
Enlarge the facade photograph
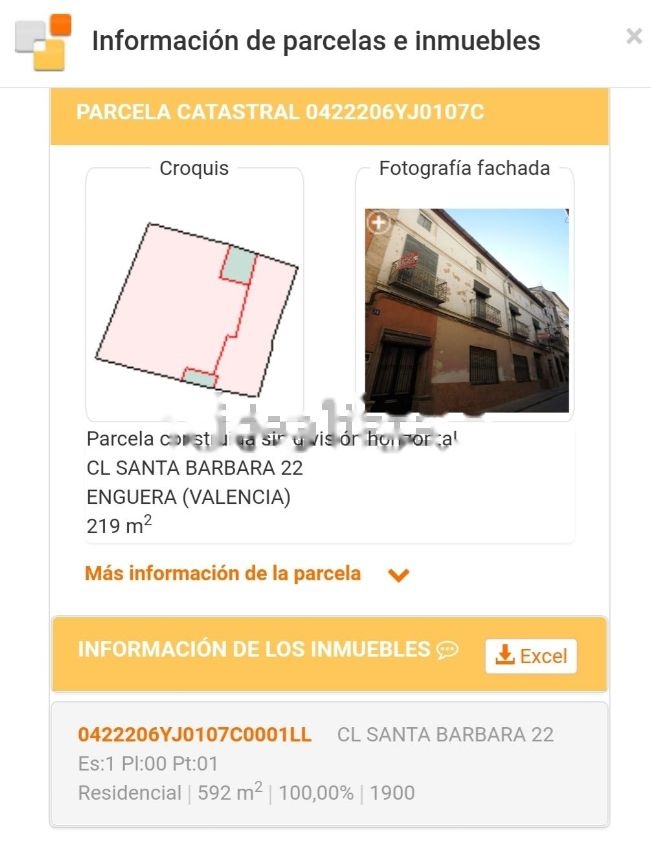click(379, 223)
